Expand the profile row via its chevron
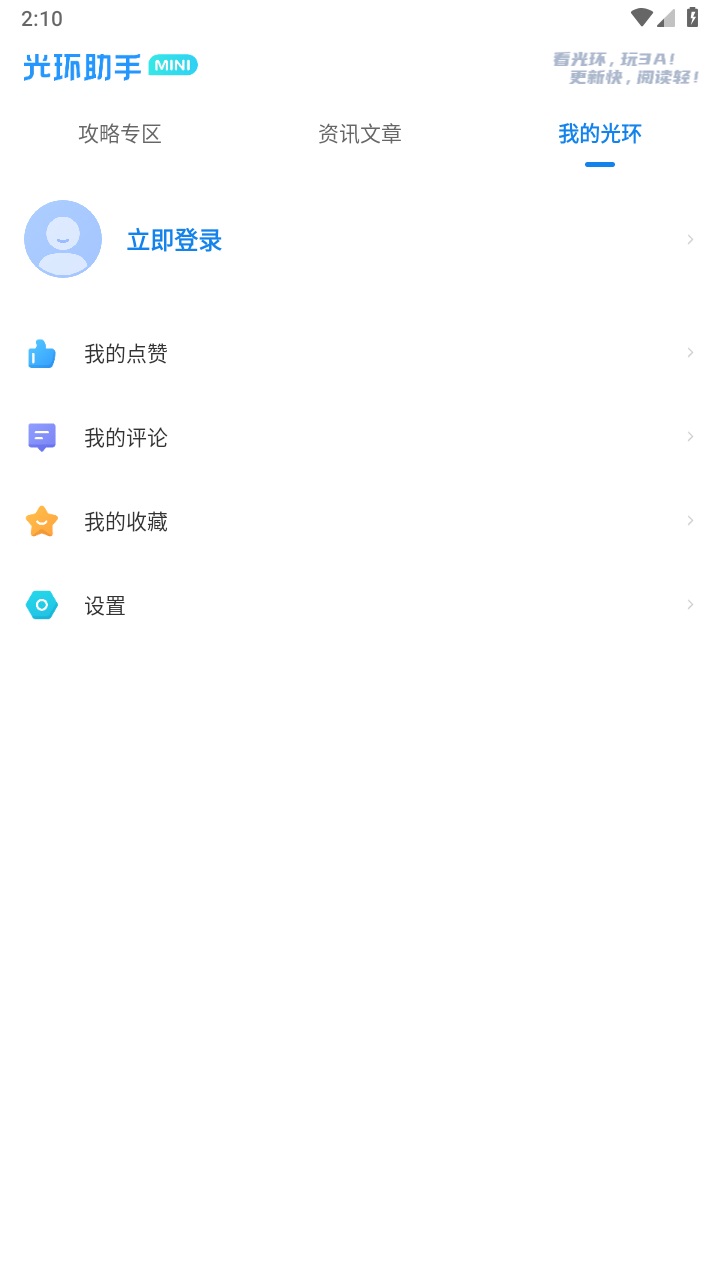720x1280 pixels. pos(689,239)
